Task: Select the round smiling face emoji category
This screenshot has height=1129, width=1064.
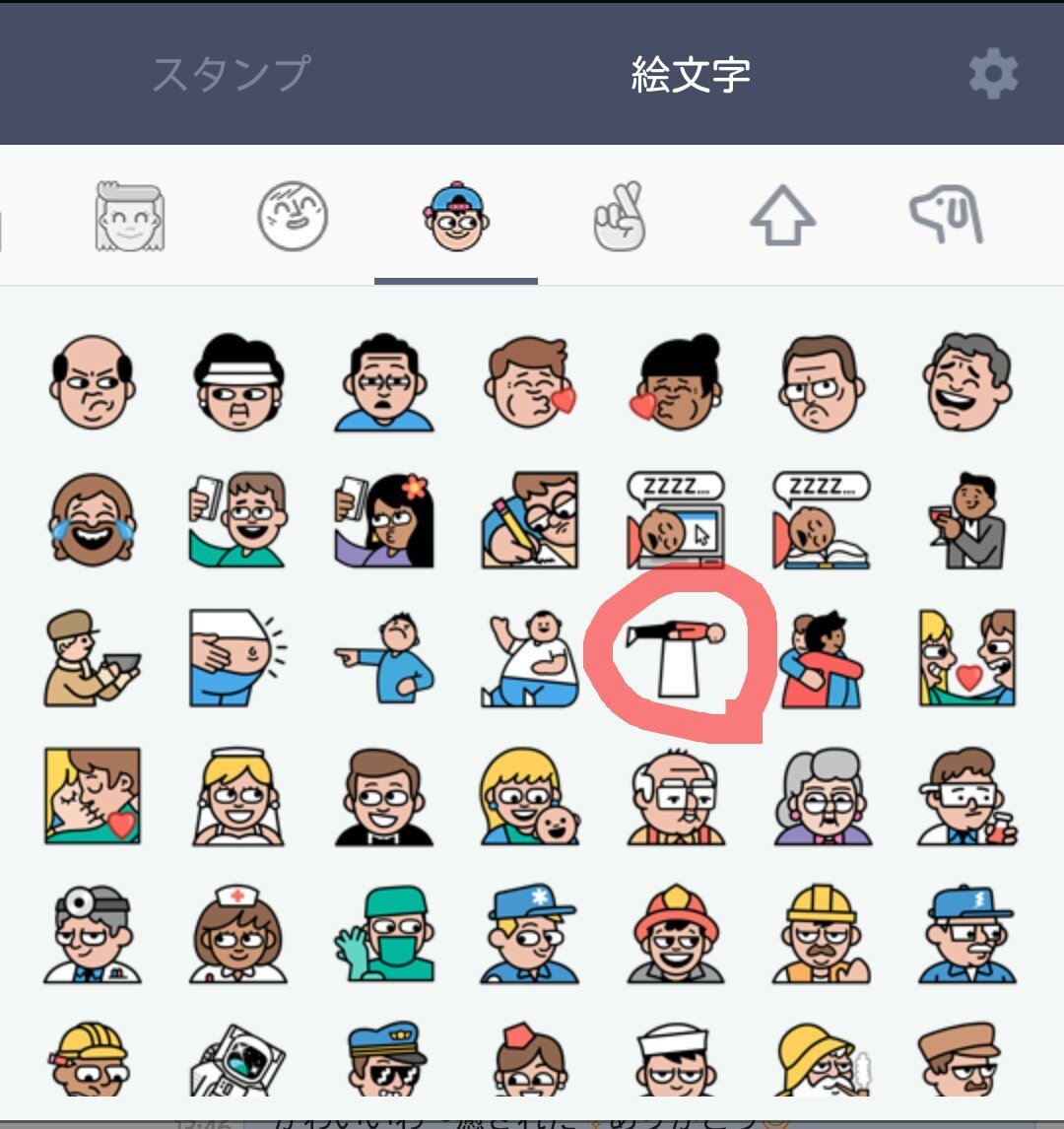Action: coord(293,216)
